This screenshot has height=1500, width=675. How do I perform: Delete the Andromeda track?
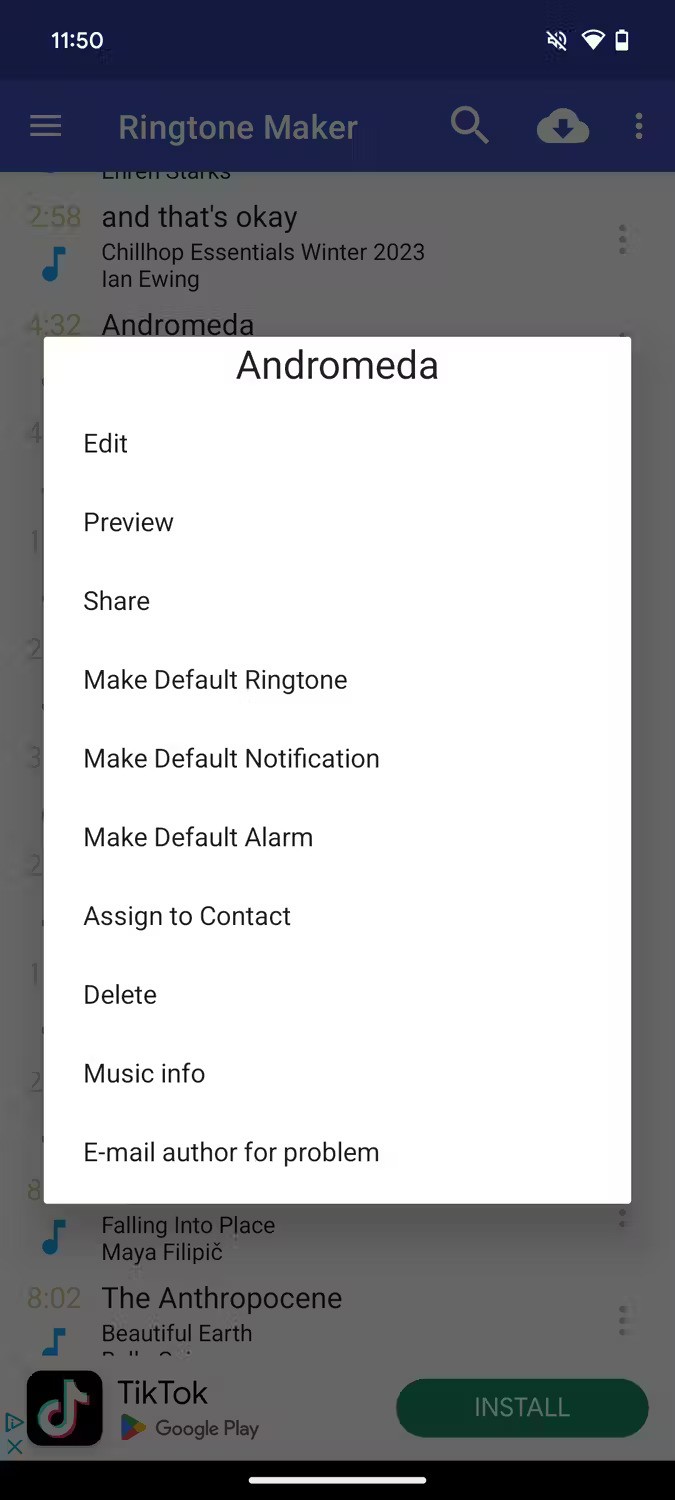120,995
